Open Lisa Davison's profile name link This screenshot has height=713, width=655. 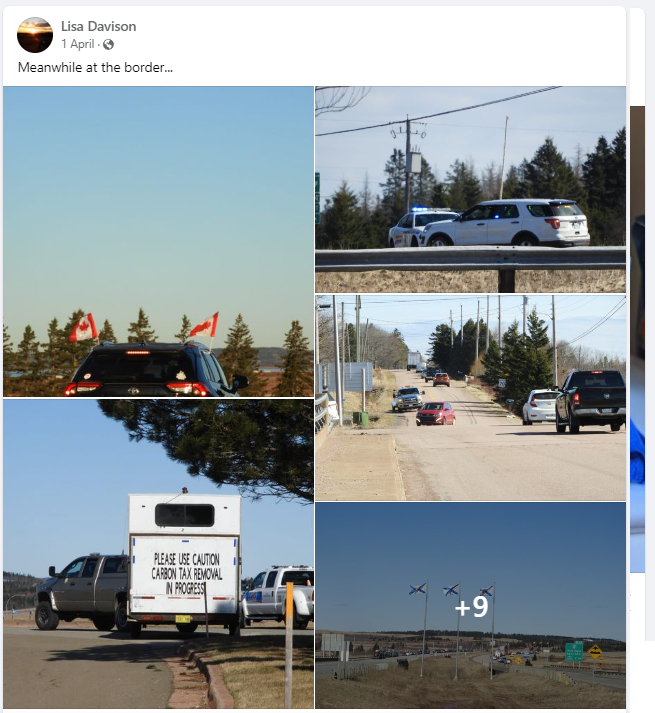[98, 26]
